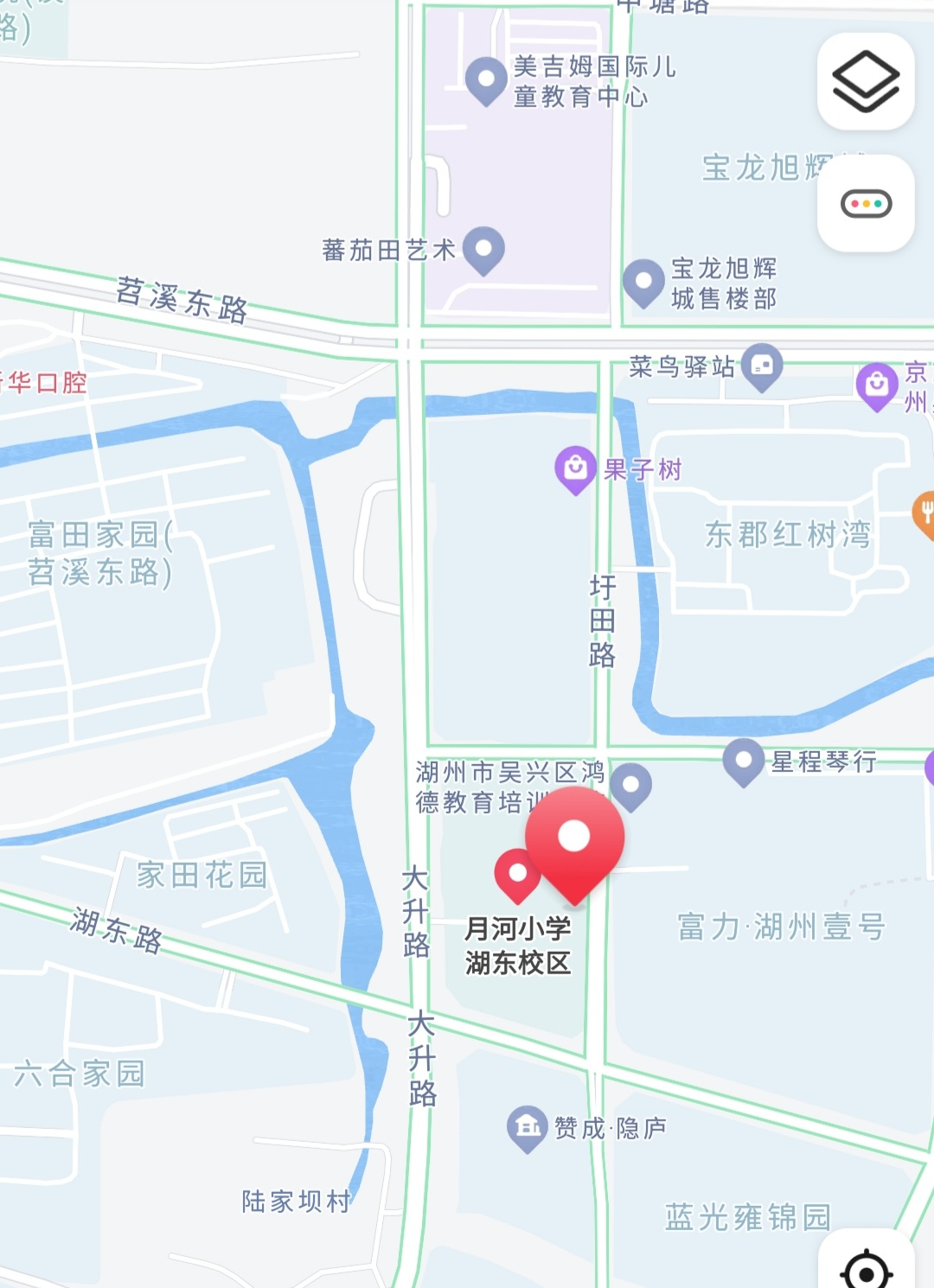Select the 蕃茄田艺术 map pin
The width and height of the screenshot is (934, 1288).
[483, 250]
